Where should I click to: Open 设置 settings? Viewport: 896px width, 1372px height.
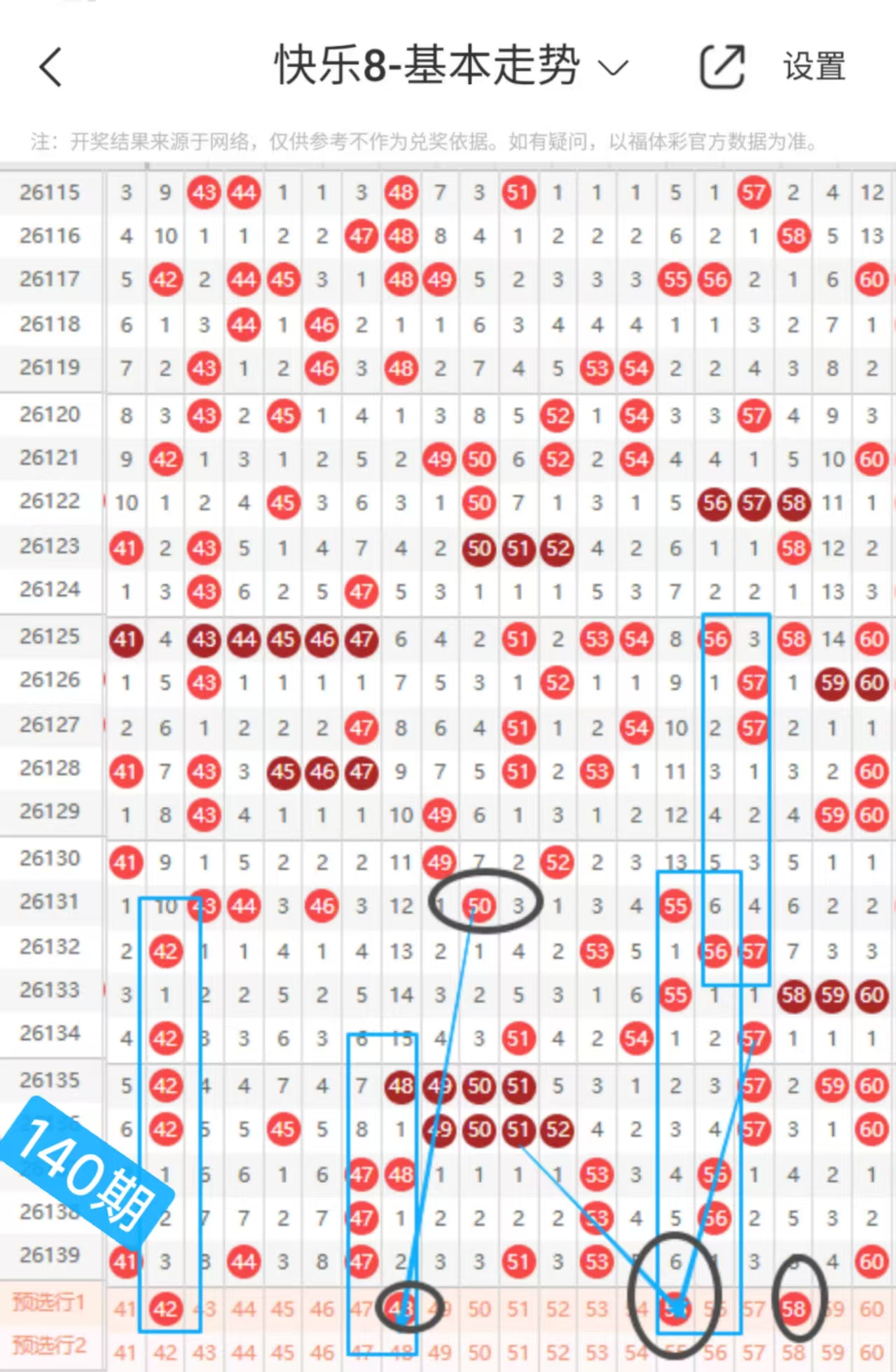814,67
